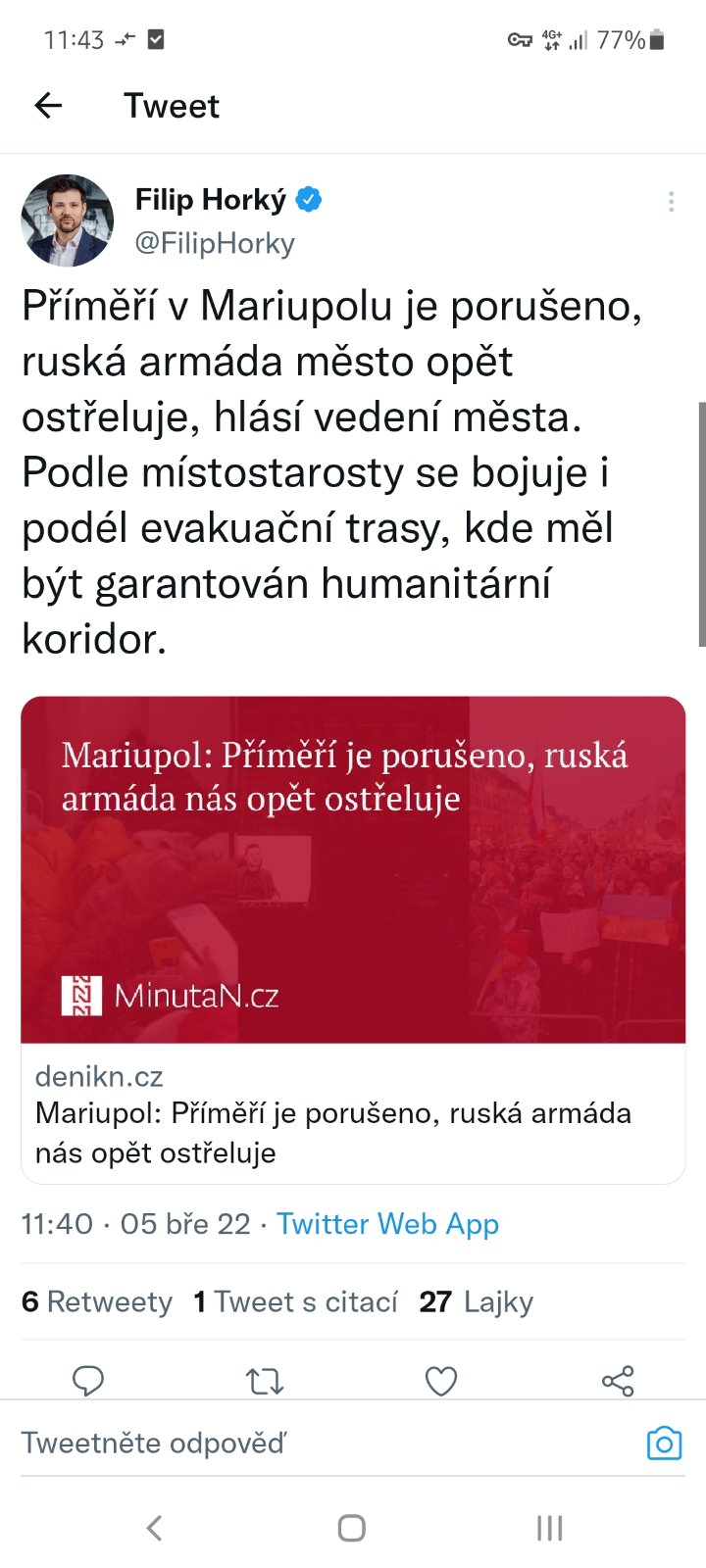This screenshot has height=1568, width=706.
Task: Open the denikn.cz Mariupol article card
Action: 353,939
